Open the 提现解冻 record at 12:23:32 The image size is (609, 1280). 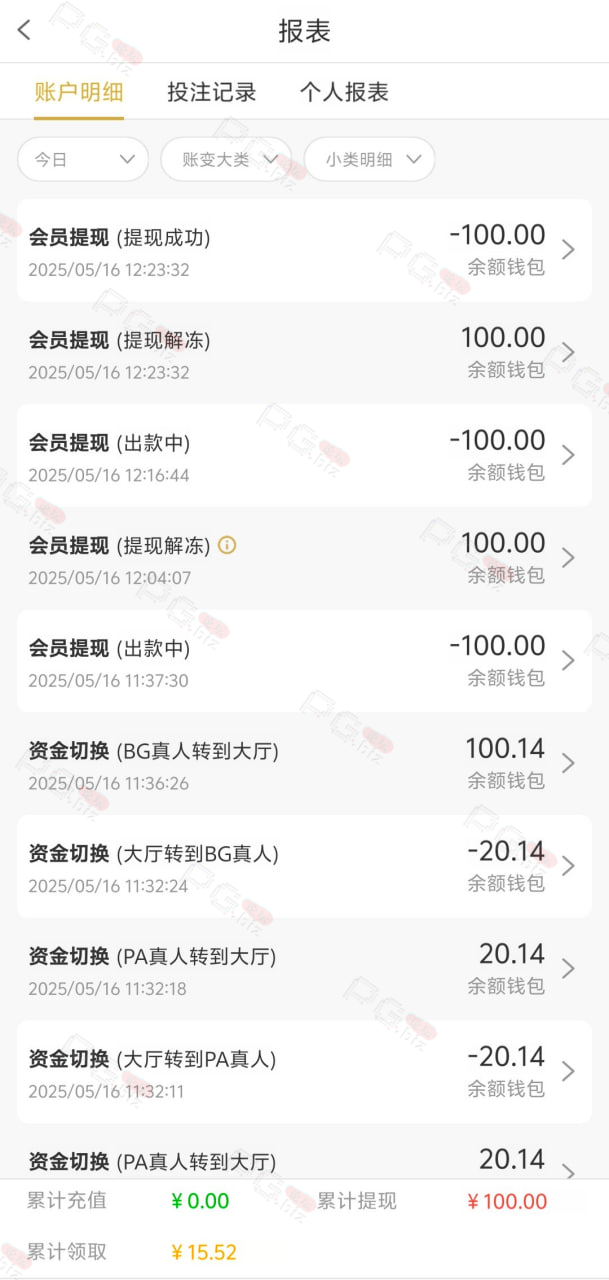304,353
